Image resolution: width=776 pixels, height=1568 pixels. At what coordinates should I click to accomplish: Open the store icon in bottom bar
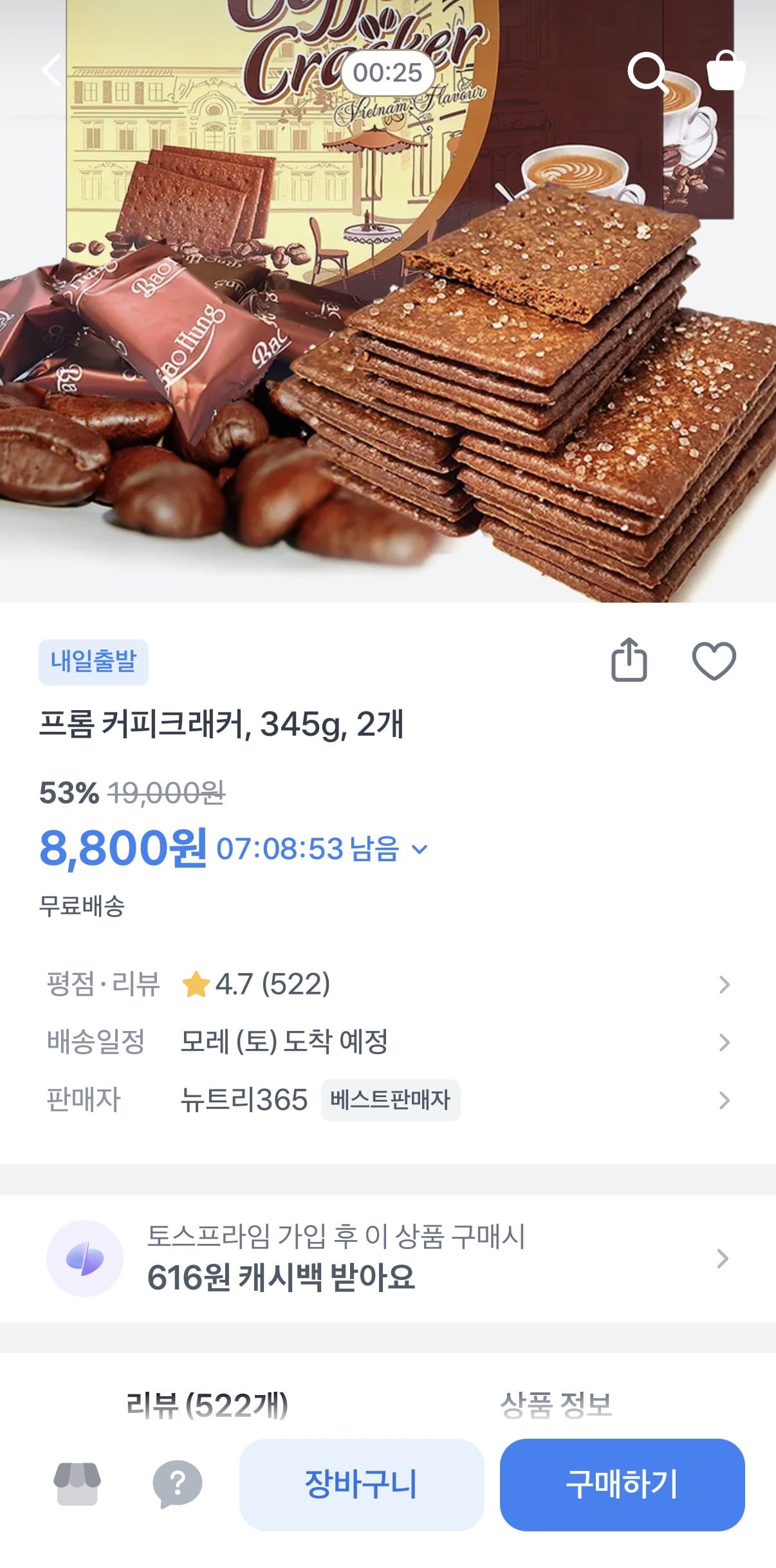tap(77, 1484)
